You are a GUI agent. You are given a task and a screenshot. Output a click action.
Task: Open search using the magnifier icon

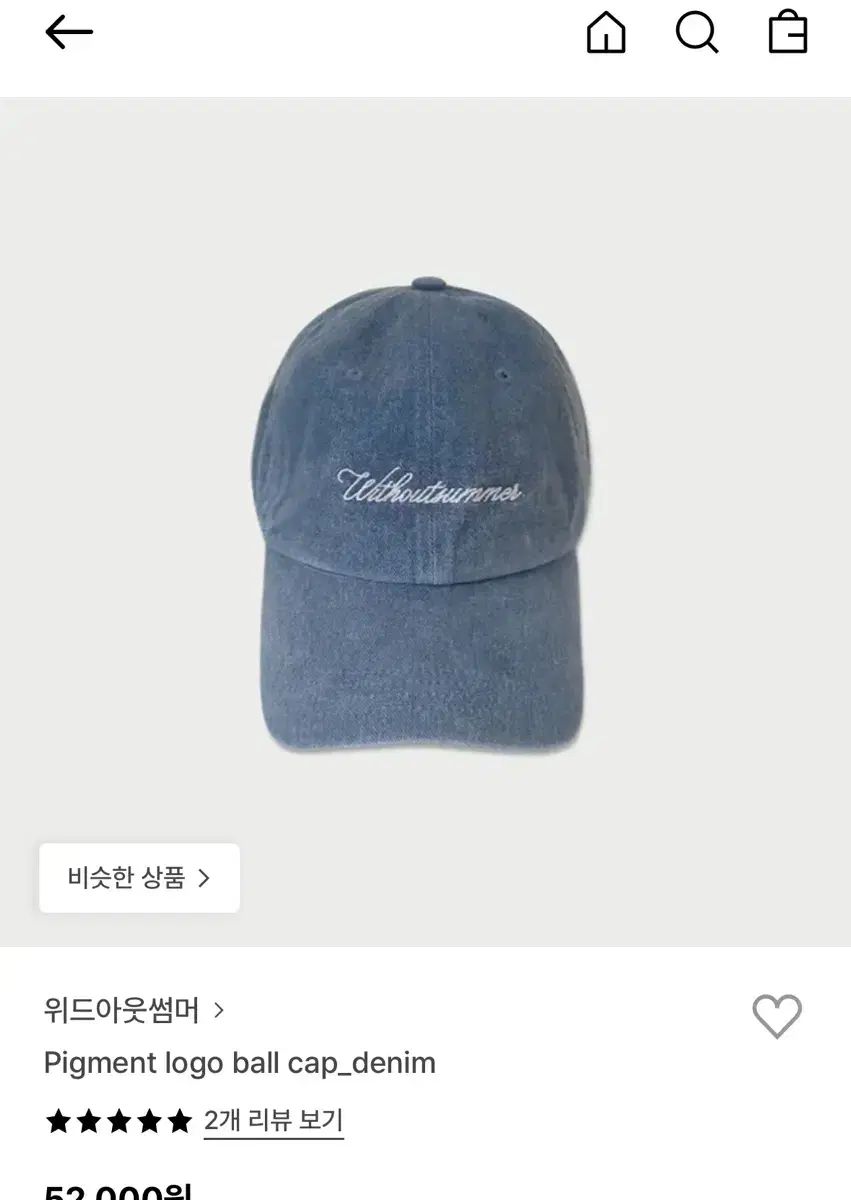697,33
